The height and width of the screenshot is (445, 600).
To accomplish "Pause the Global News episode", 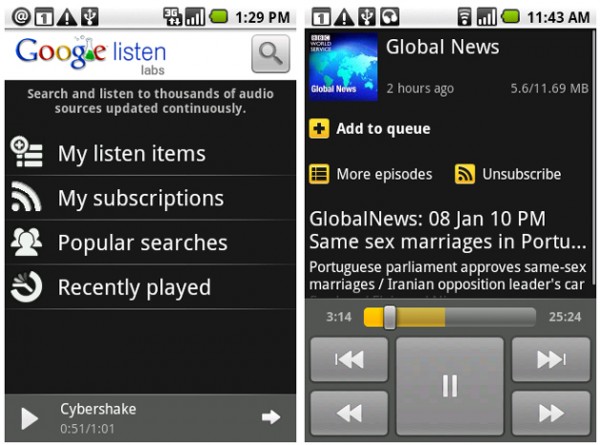I will (449, 386).
